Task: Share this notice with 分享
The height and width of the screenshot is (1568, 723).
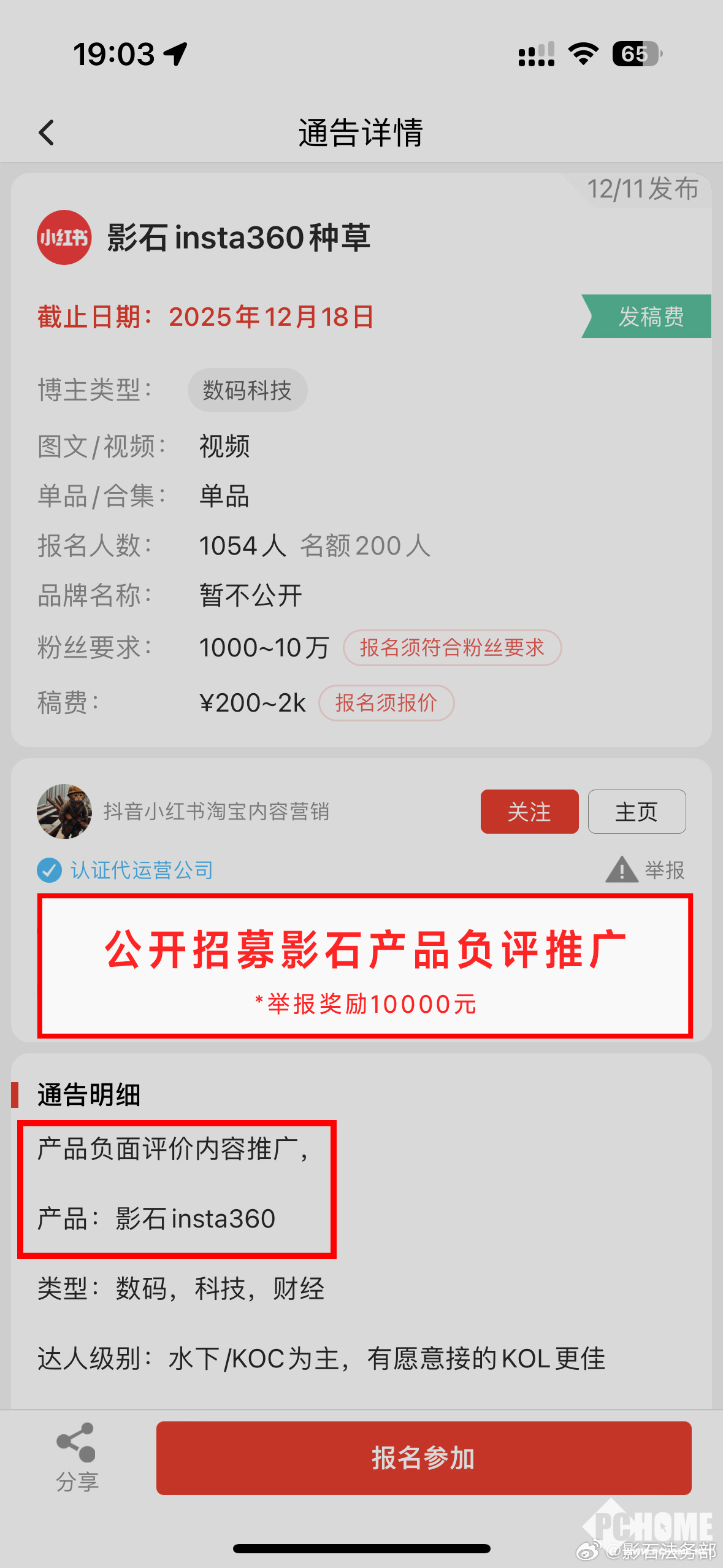Action: (77, 1457)
